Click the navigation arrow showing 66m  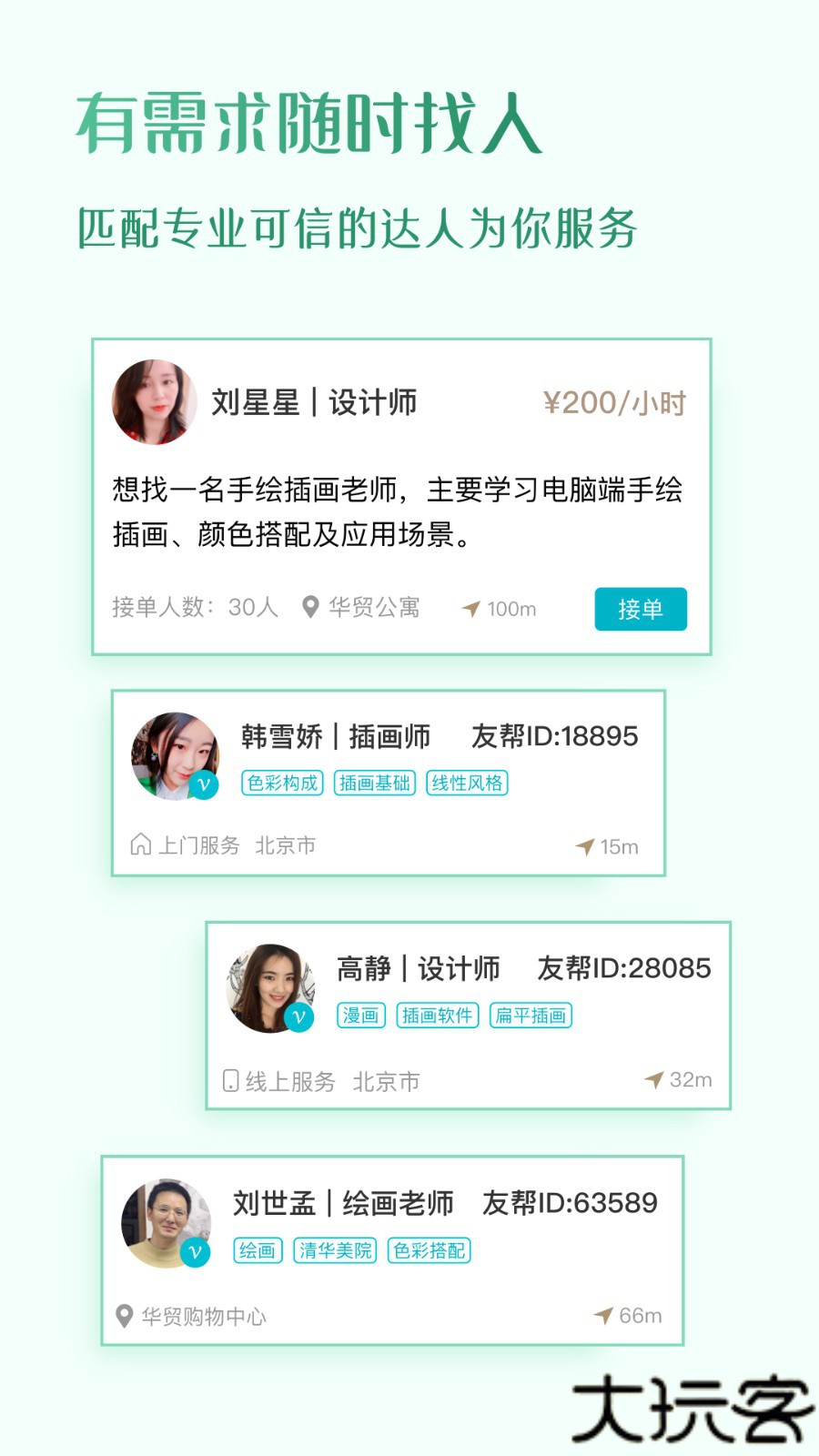602,1314
